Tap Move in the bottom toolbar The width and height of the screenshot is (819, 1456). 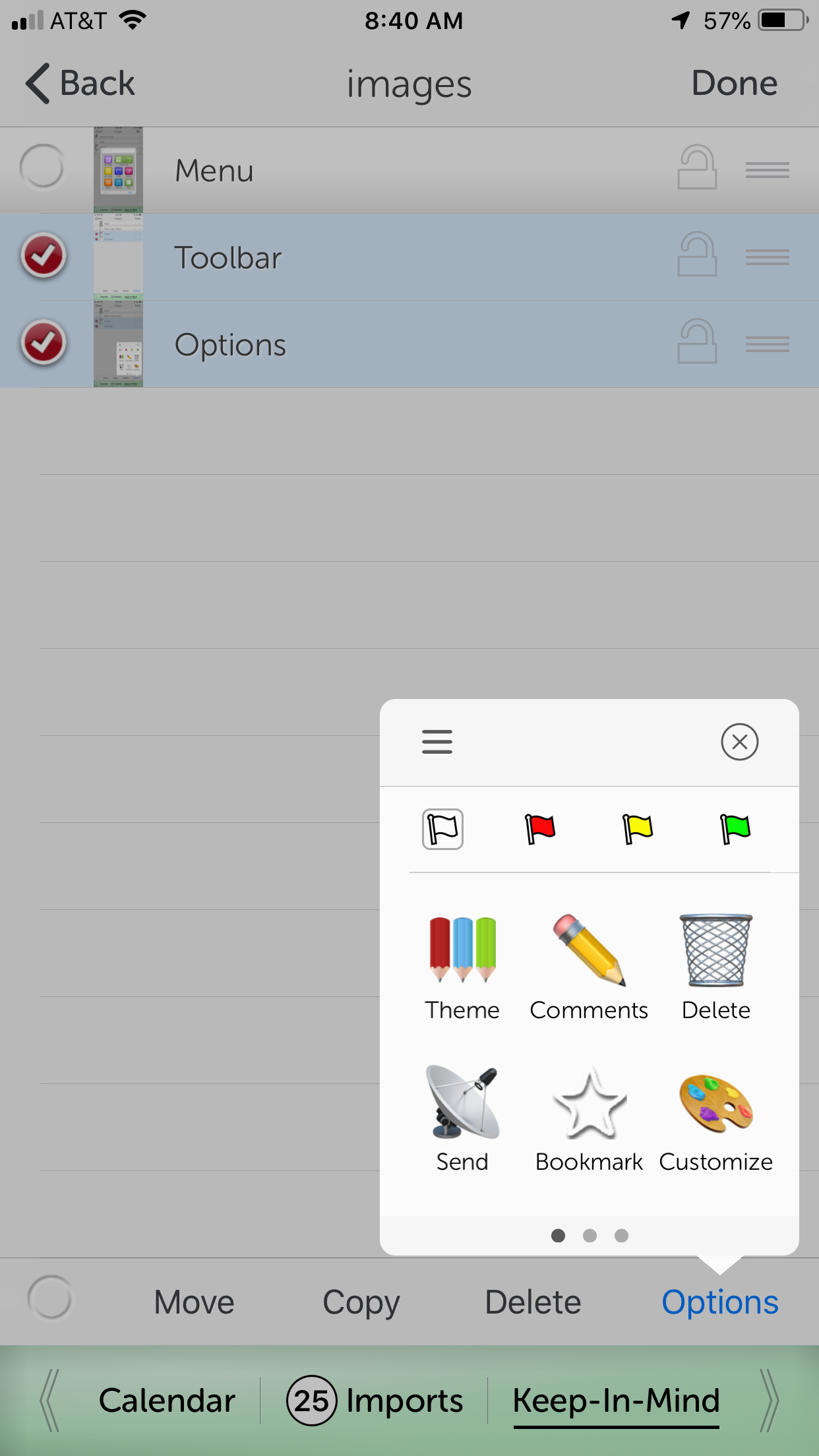(194, 1302)
